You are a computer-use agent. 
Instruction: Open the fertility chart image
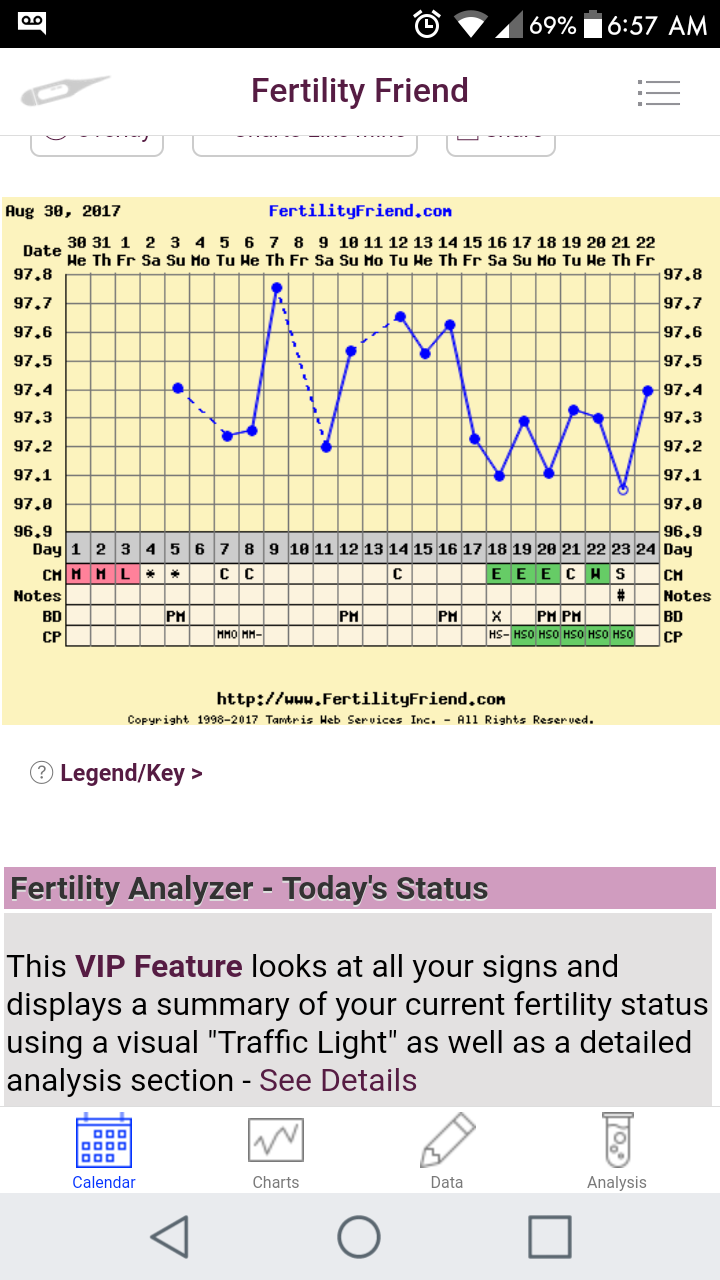[360, 460]
